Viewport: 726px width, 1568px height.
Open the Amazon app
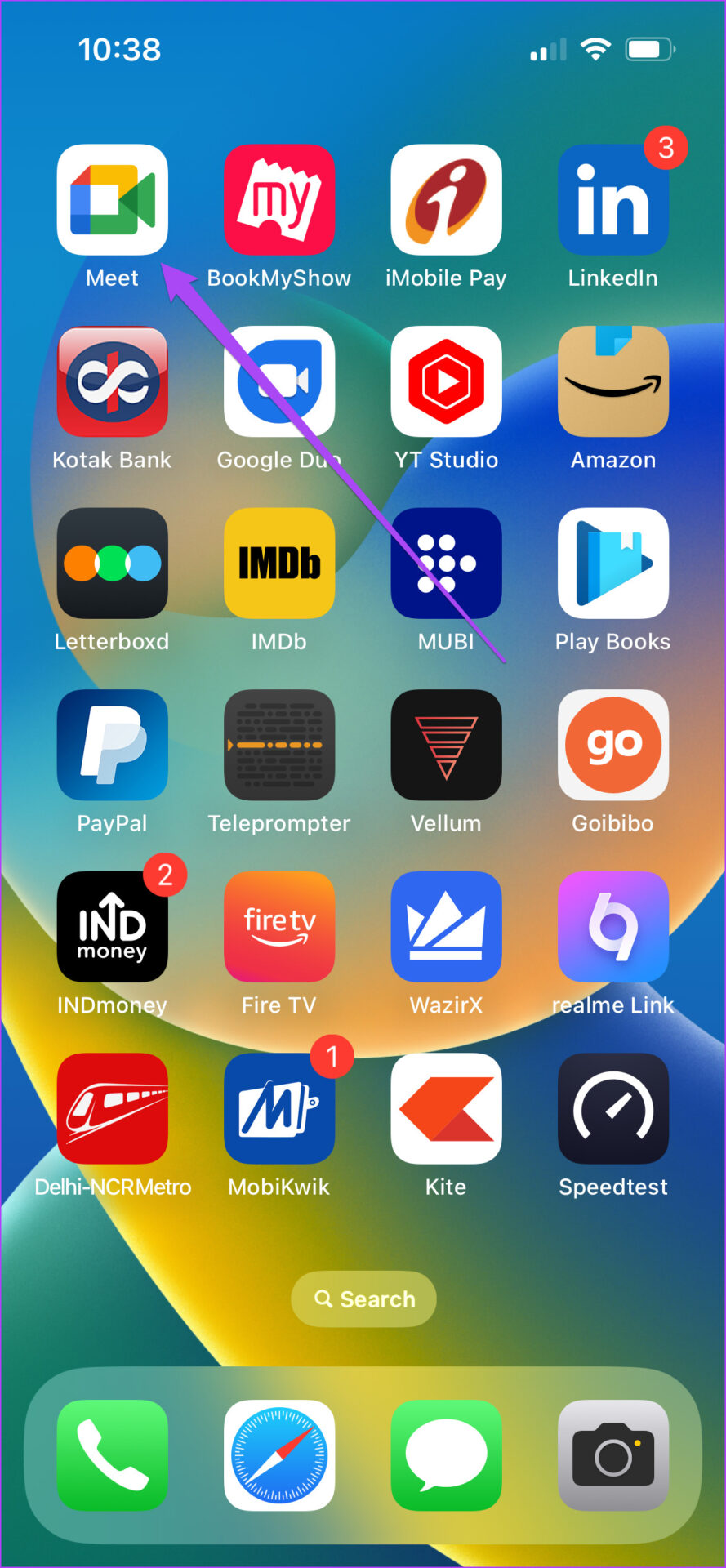pos(612,381)
